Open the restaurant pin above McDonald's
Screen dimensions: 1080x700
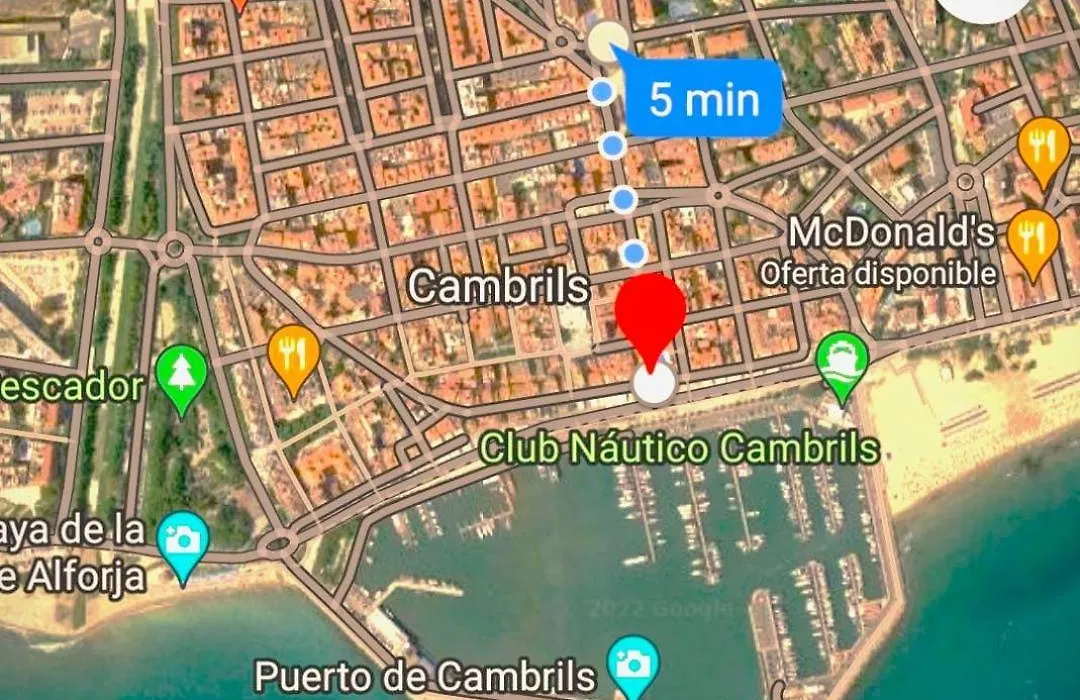1043,146
